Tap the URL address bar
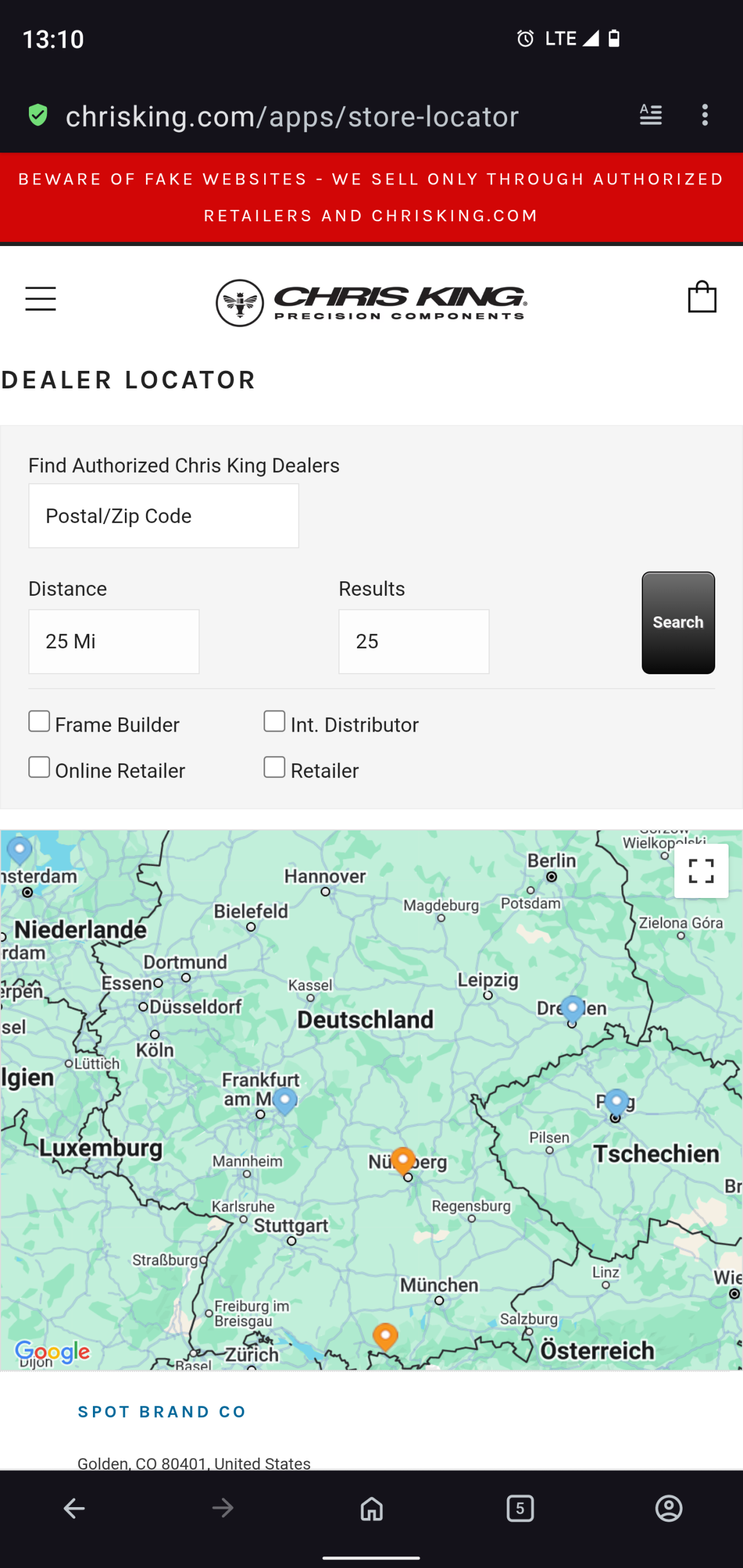 (292, 116)
